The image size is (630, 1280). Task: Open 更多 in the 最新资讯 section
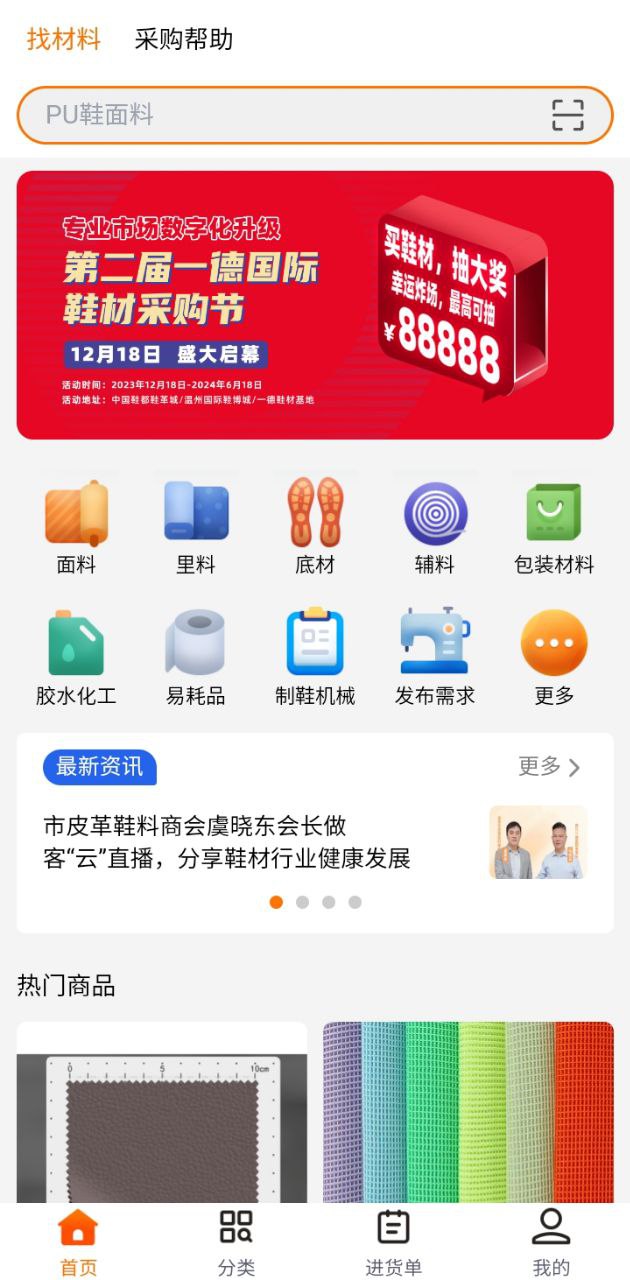pyautogui.click(x=549, y=767)
